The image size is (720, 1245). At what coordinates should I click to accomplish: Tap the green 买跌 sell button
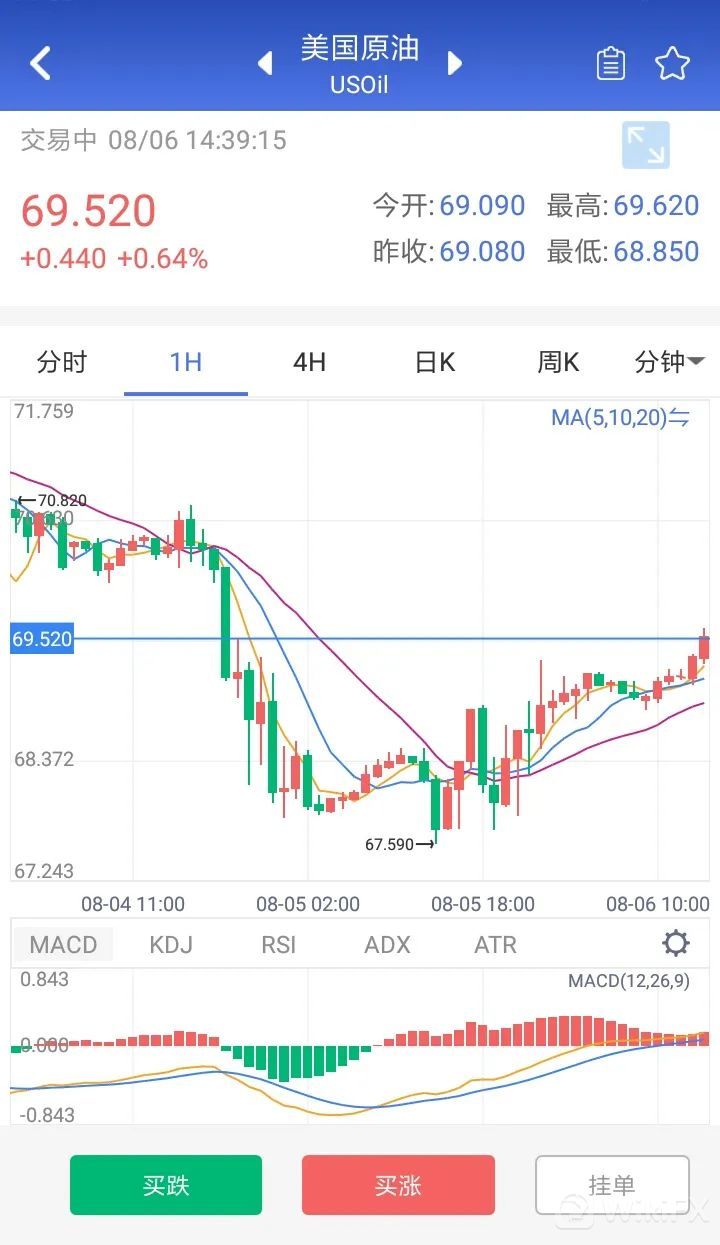pyautogui.click(x=166, y=1185)
